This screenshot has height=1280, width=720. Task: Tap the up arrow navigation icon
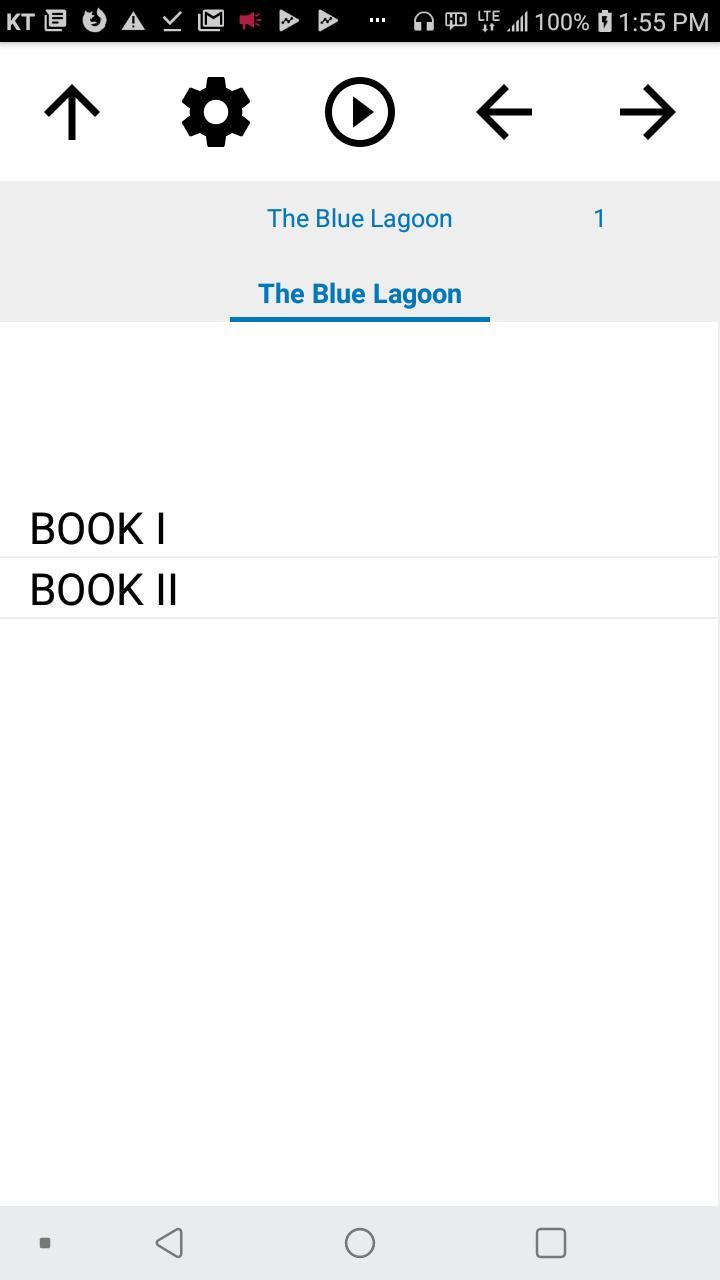[71, 111]
